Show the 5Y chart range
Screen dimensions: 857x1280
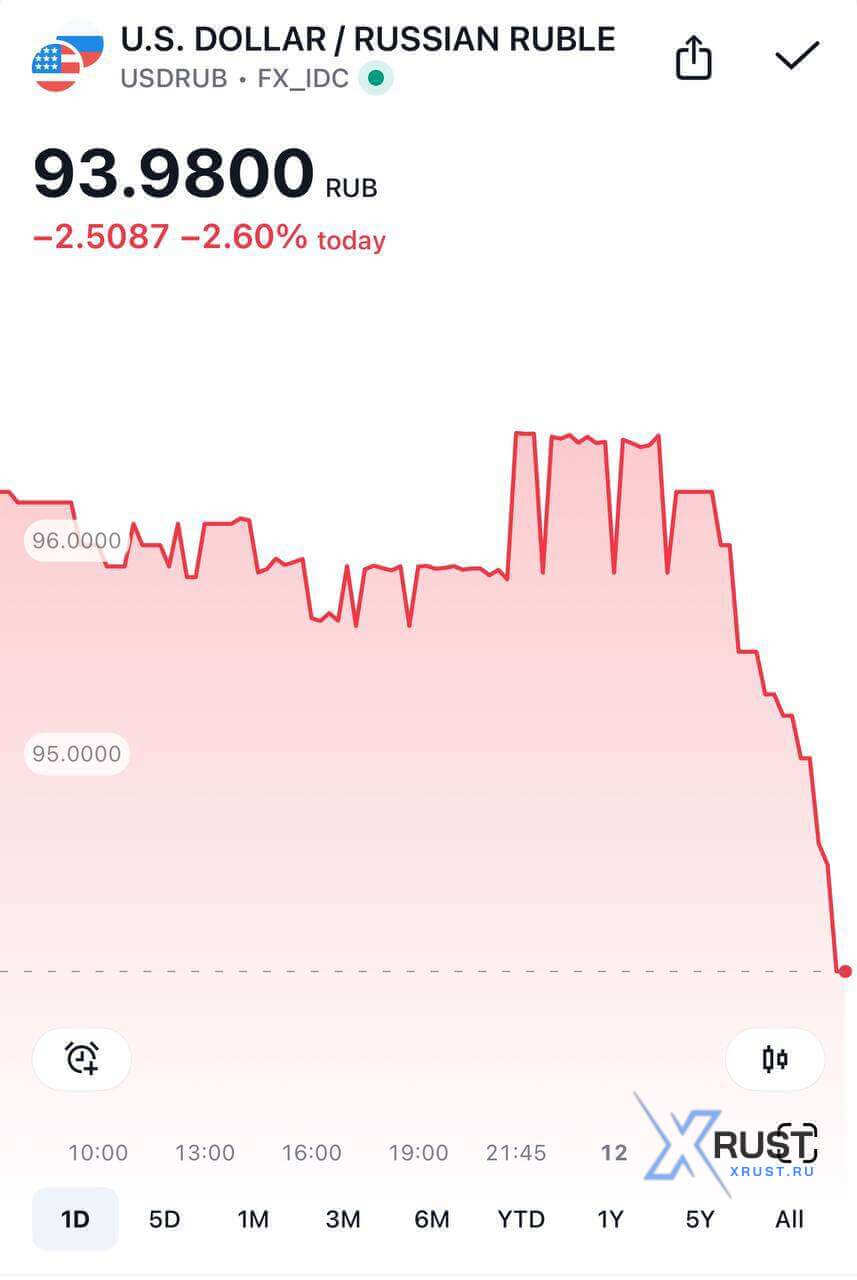pyautogui.click(x=700, y=1219)
